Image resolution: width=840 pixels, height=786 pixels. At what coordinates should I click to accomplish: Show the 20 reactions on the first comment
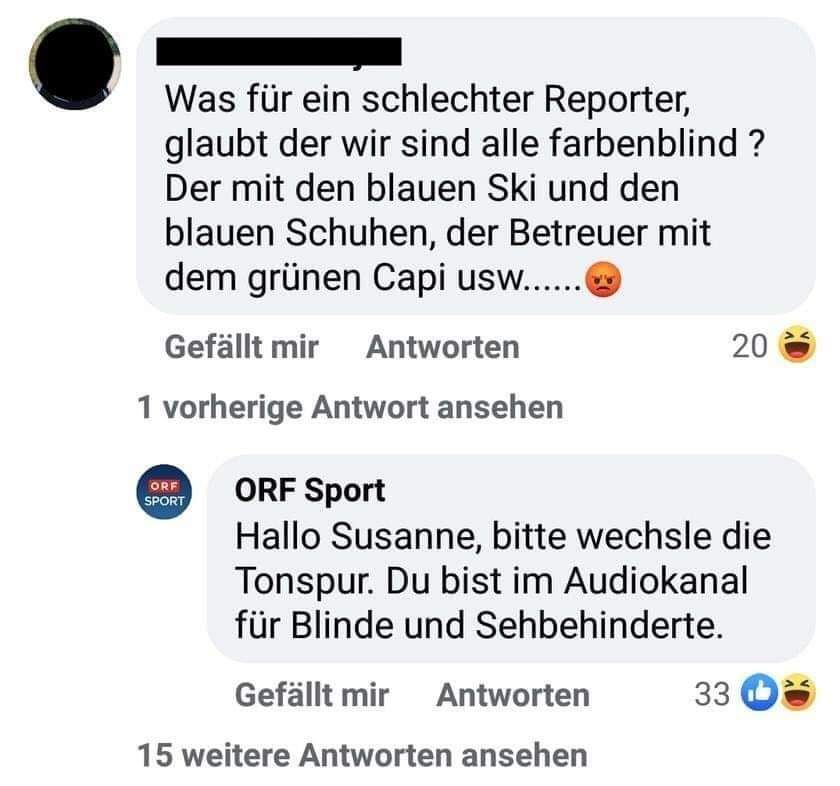773,346
